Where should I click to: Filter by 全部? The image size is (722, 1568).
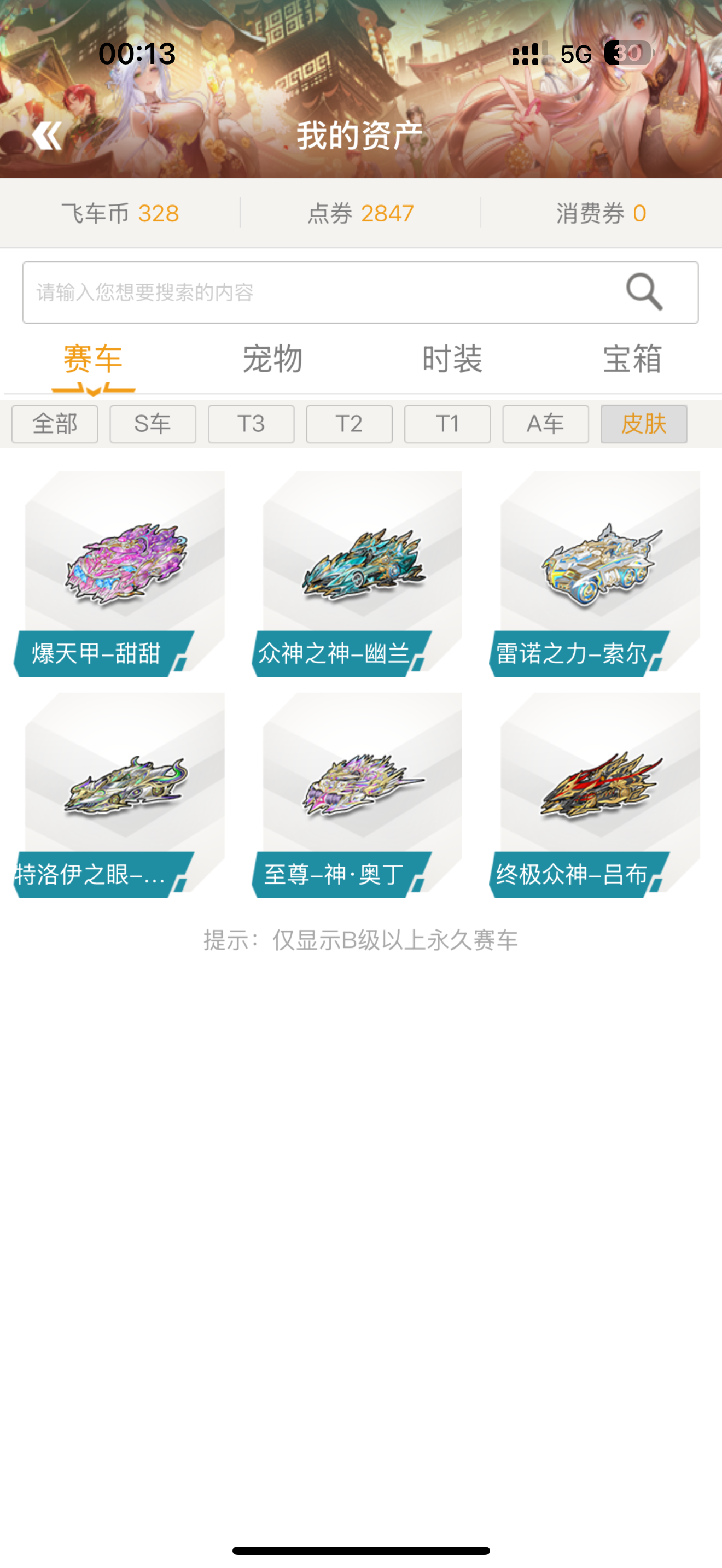[55, 424]
